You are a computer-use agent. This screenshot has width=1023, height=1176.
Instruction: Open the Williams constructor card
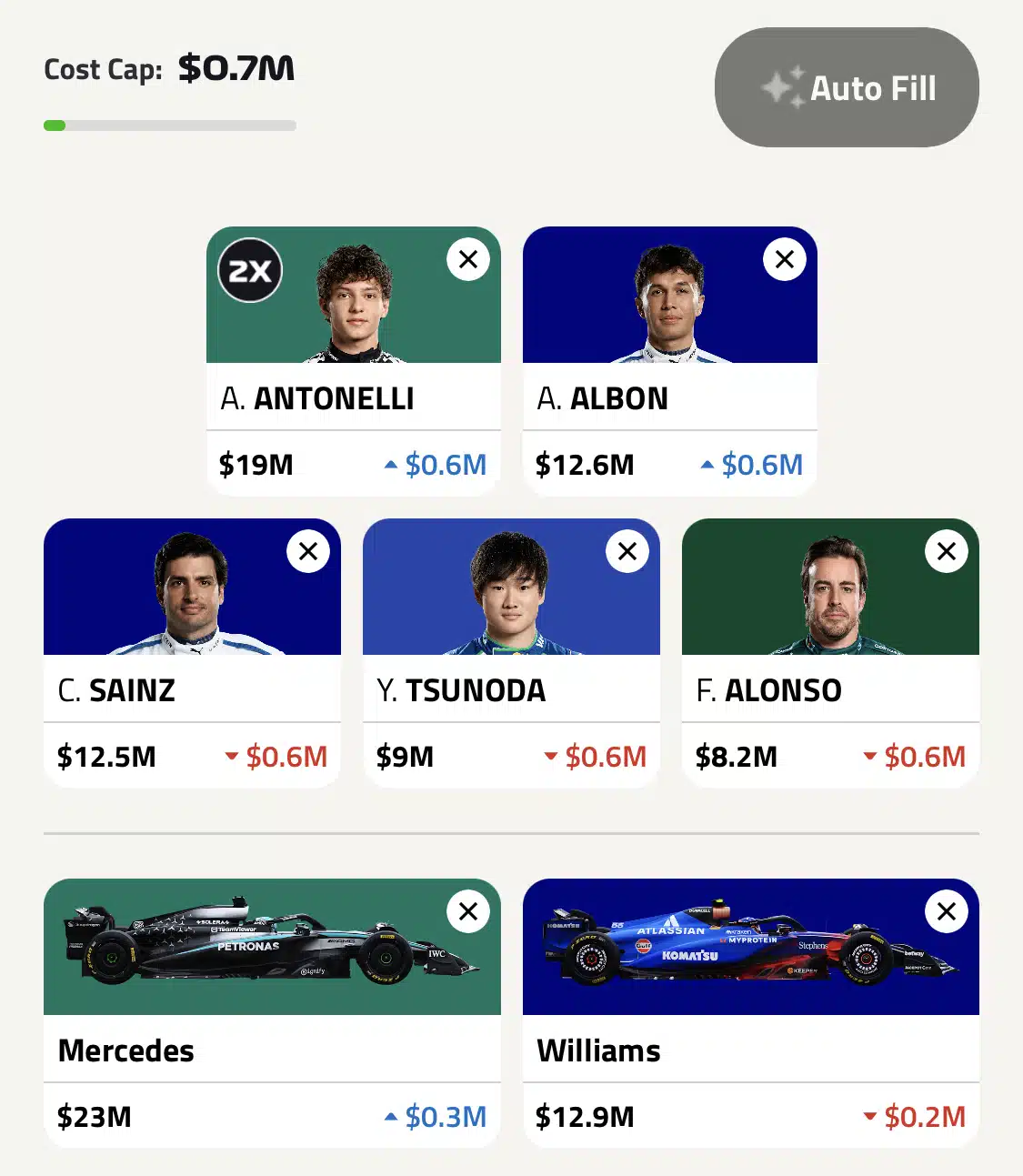(750, 1050)
